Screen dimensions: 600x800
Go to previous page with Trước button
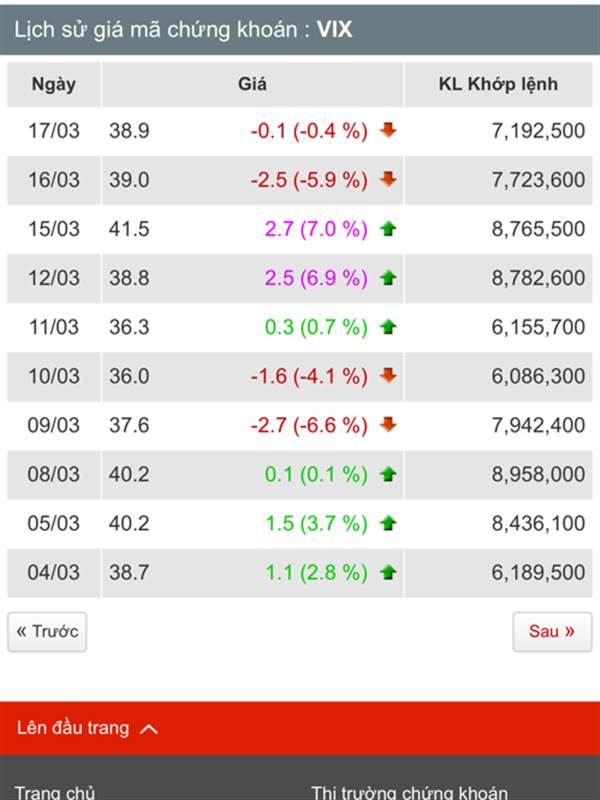click(x=47, y=632)
